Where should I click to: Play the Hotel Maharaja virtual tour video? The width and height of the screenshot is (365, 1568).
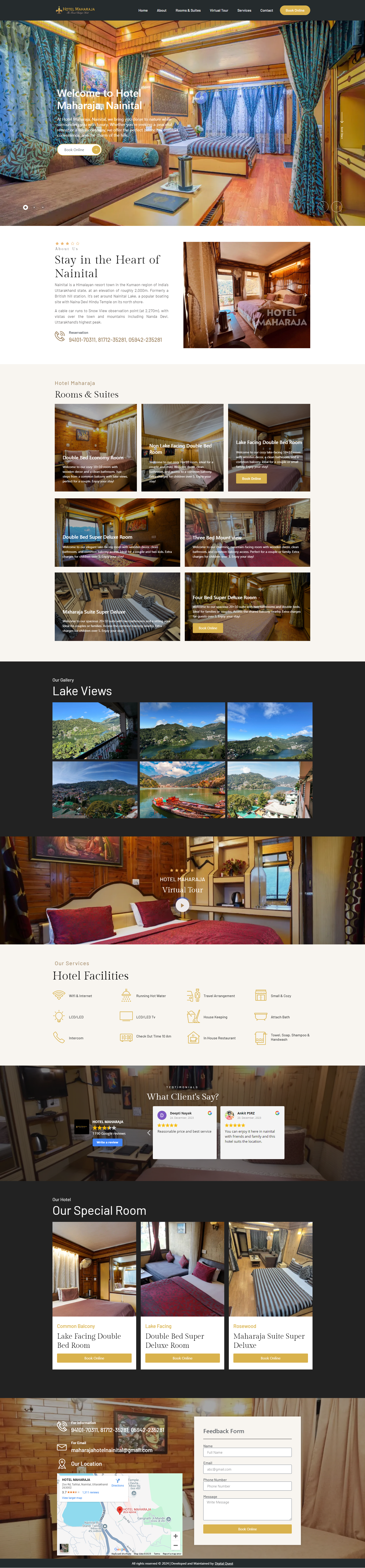pos(182,905)
